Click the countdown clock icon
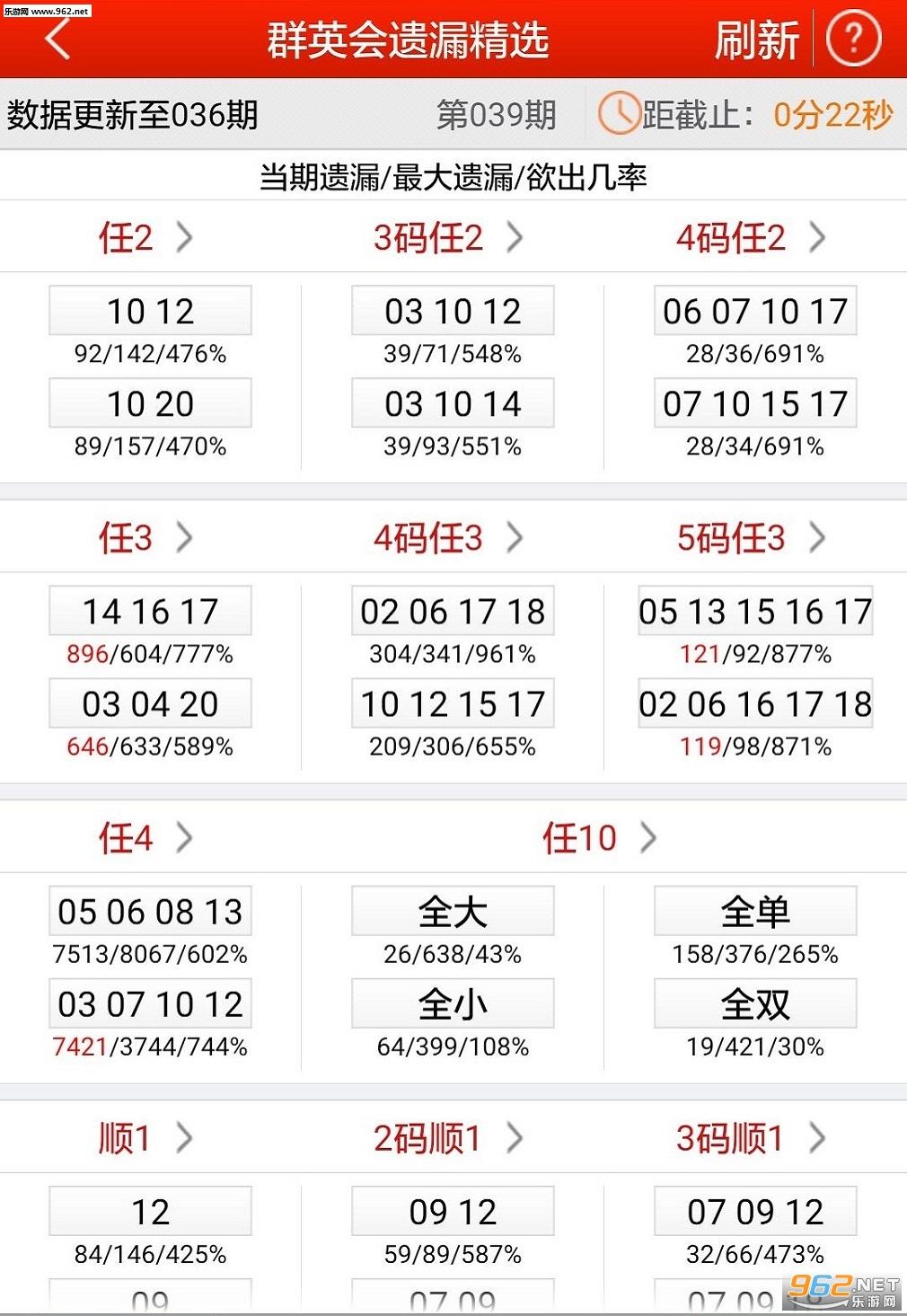The height and width of the screenshot is (1316, 907). pos(621,111)
